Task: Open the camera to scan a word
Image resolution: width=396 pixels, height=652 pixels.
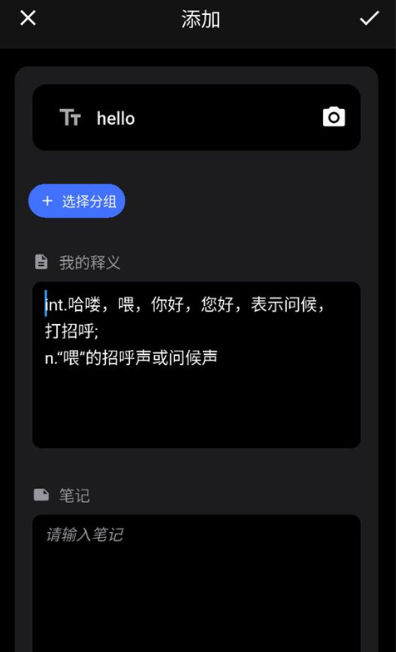Action: pyautogui.click(x=334, y=117)
